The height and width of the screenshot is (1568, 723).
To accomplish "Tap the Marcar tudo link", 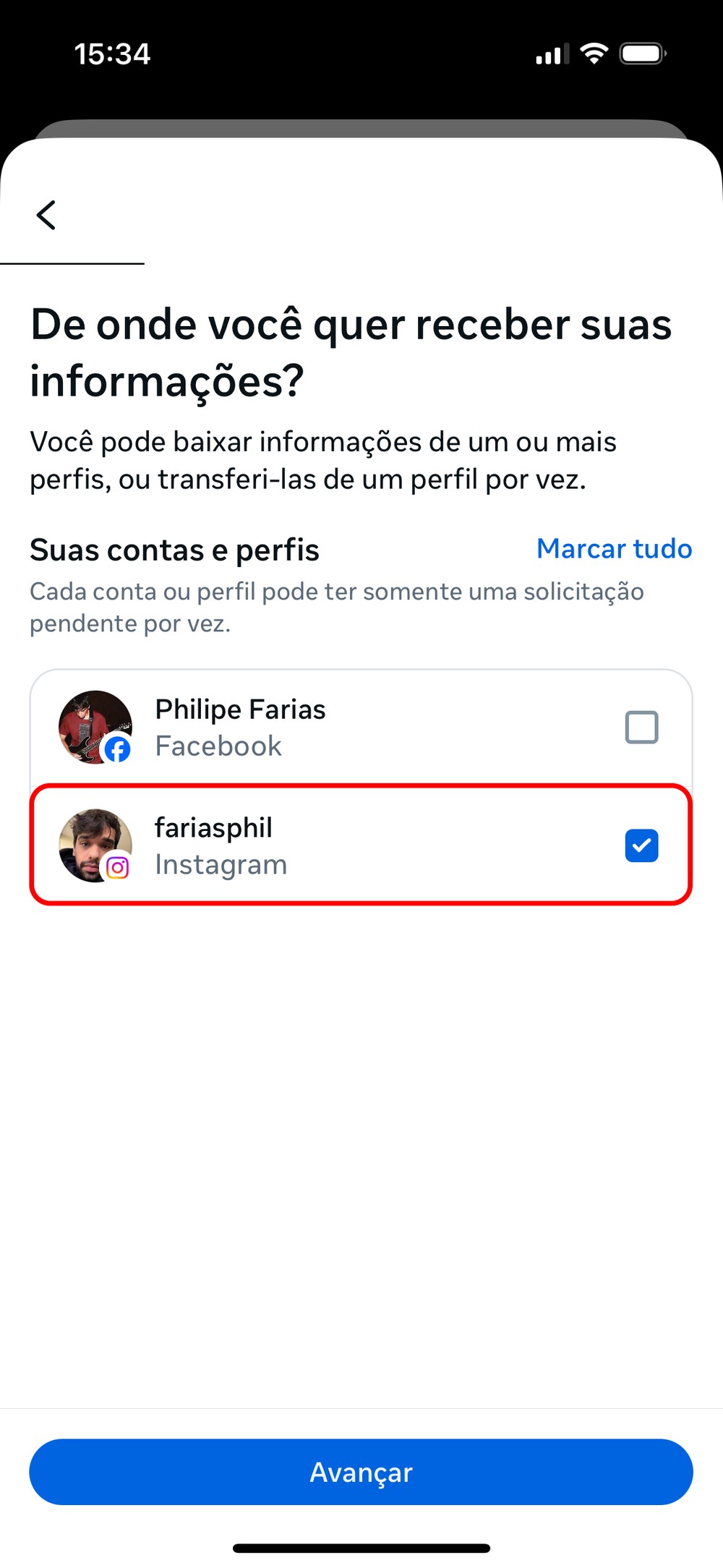I will point(614,549).
